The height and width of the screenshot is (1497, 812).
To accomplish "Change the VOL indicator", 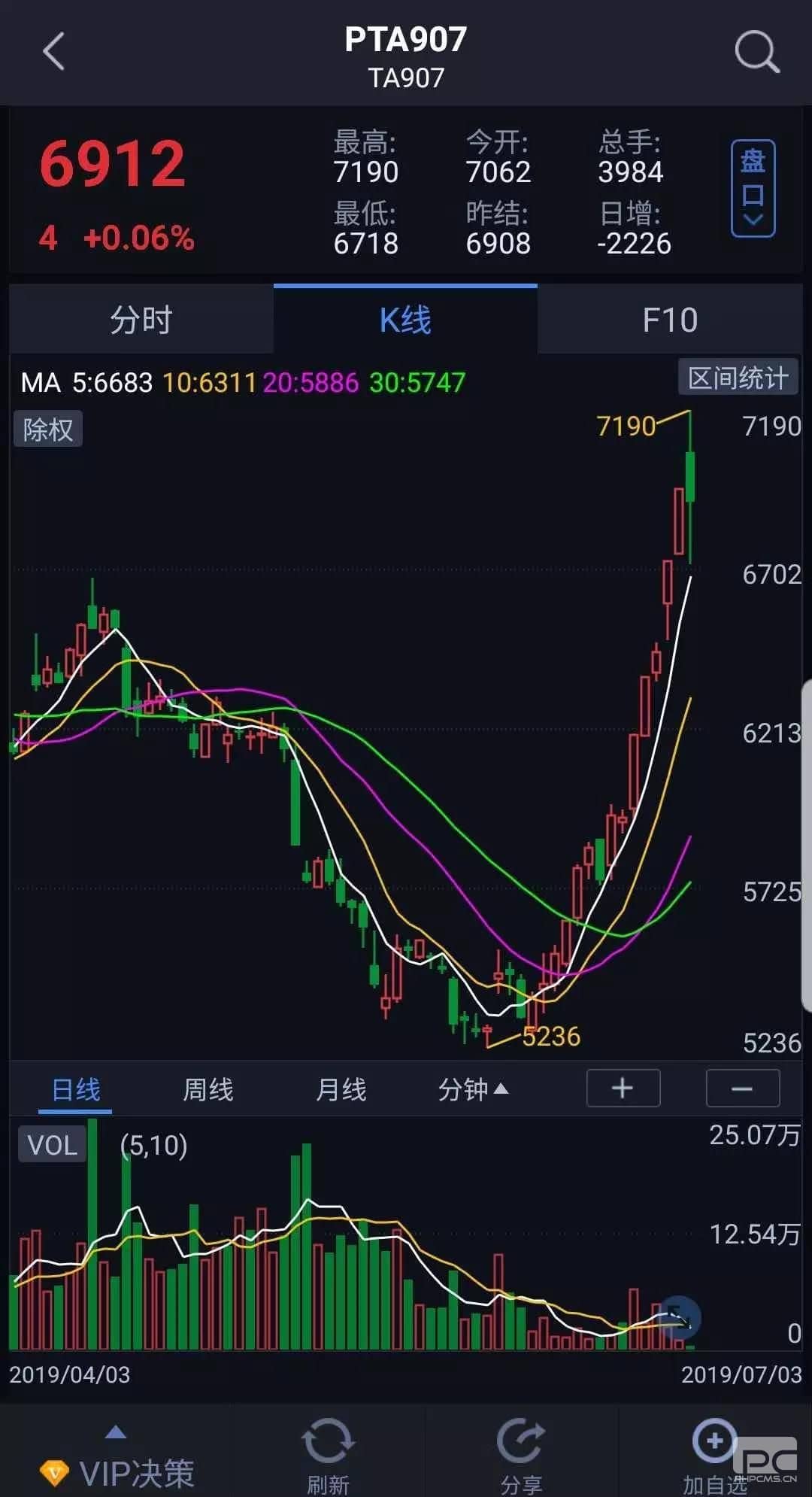I will (52, 1145).
